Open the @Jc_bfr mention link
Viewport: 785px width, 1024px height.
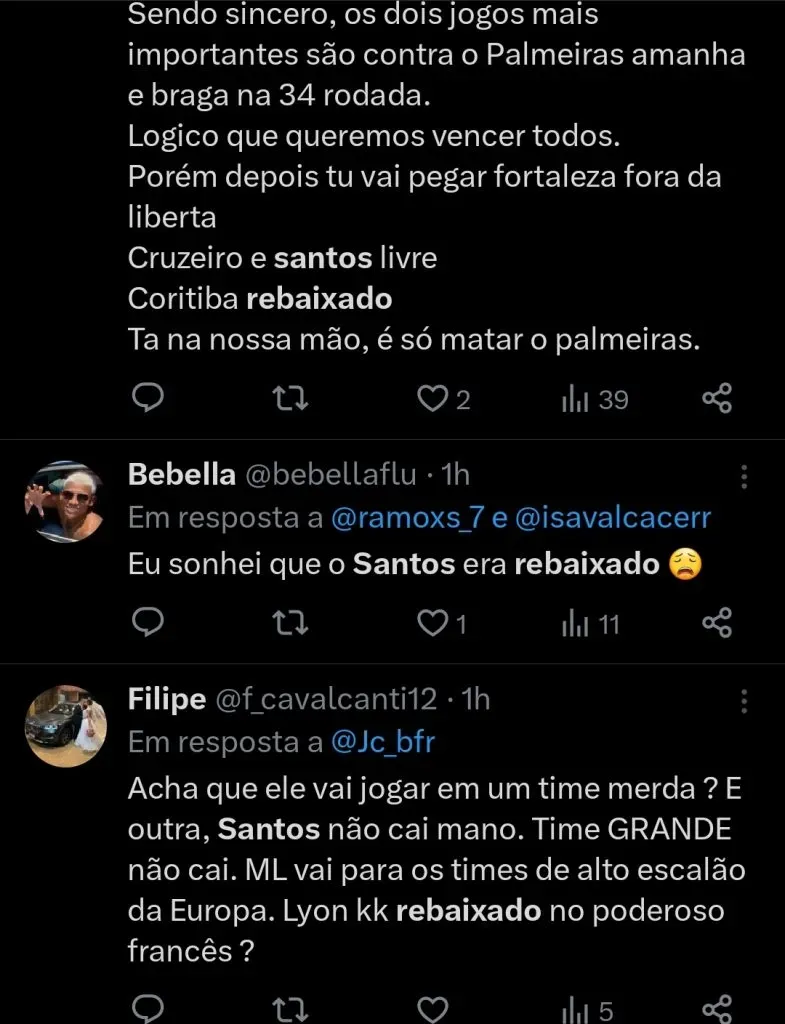tap(390, 743)
